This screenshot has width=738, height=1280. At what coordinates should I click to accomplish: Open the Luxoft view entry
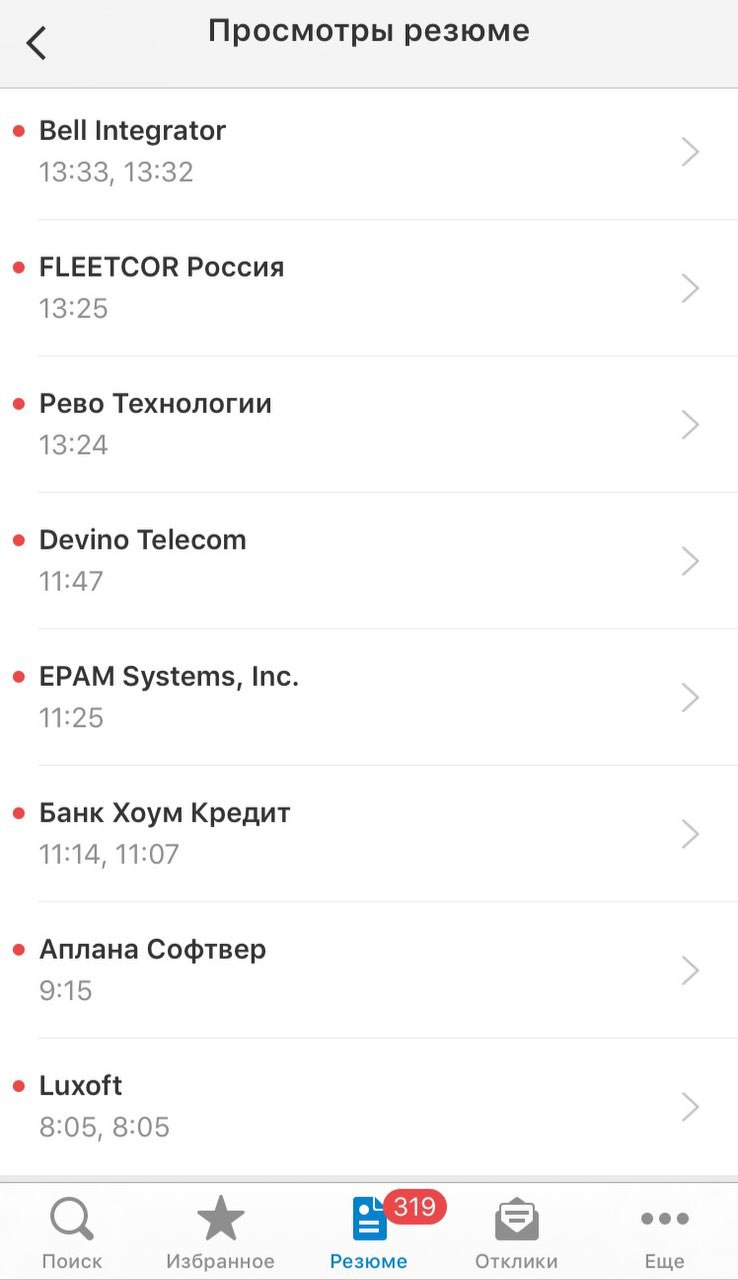369,1107
